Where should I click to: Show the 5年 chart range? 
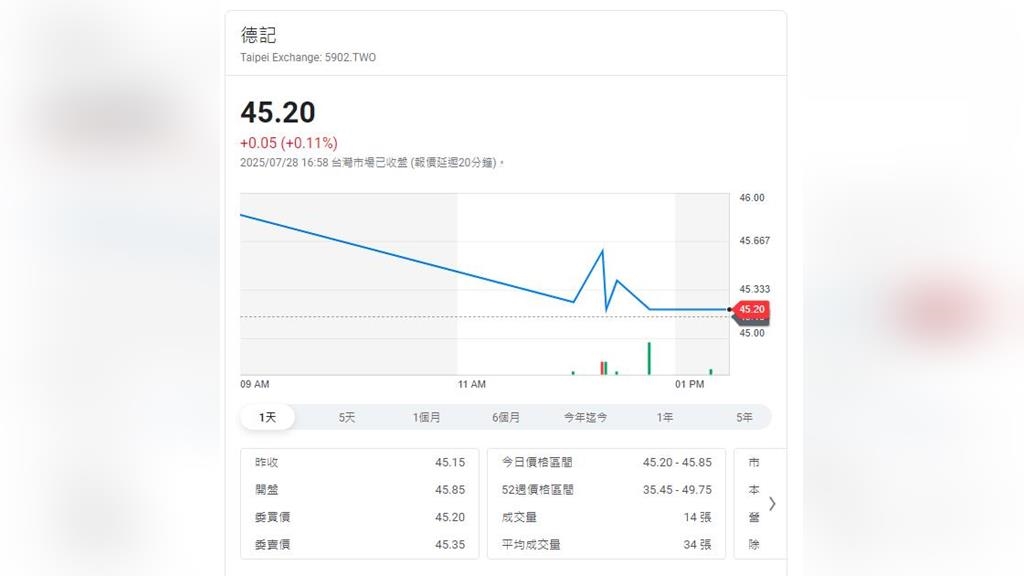tap(744, 417)
